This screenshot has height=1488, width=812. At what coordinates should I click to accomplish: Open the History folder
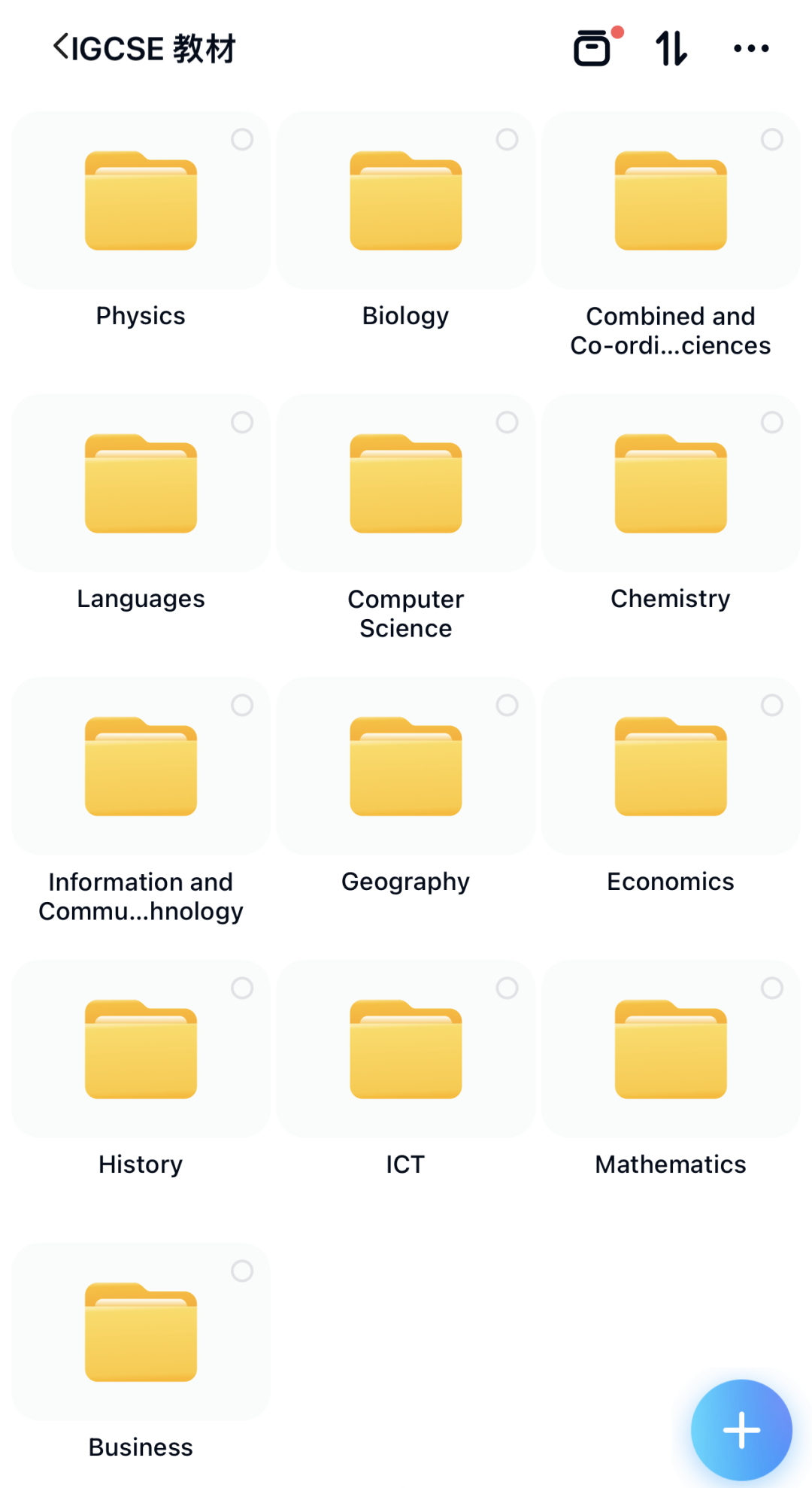(141, 1050)
